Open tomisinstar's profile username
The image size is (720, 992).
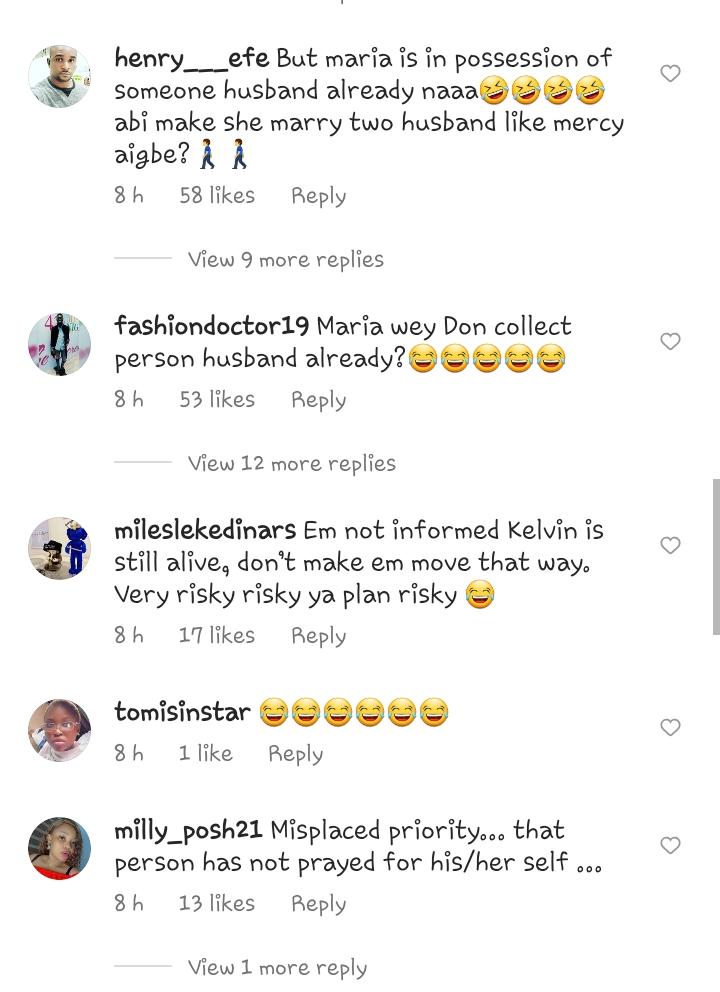[x=182, y=713]
